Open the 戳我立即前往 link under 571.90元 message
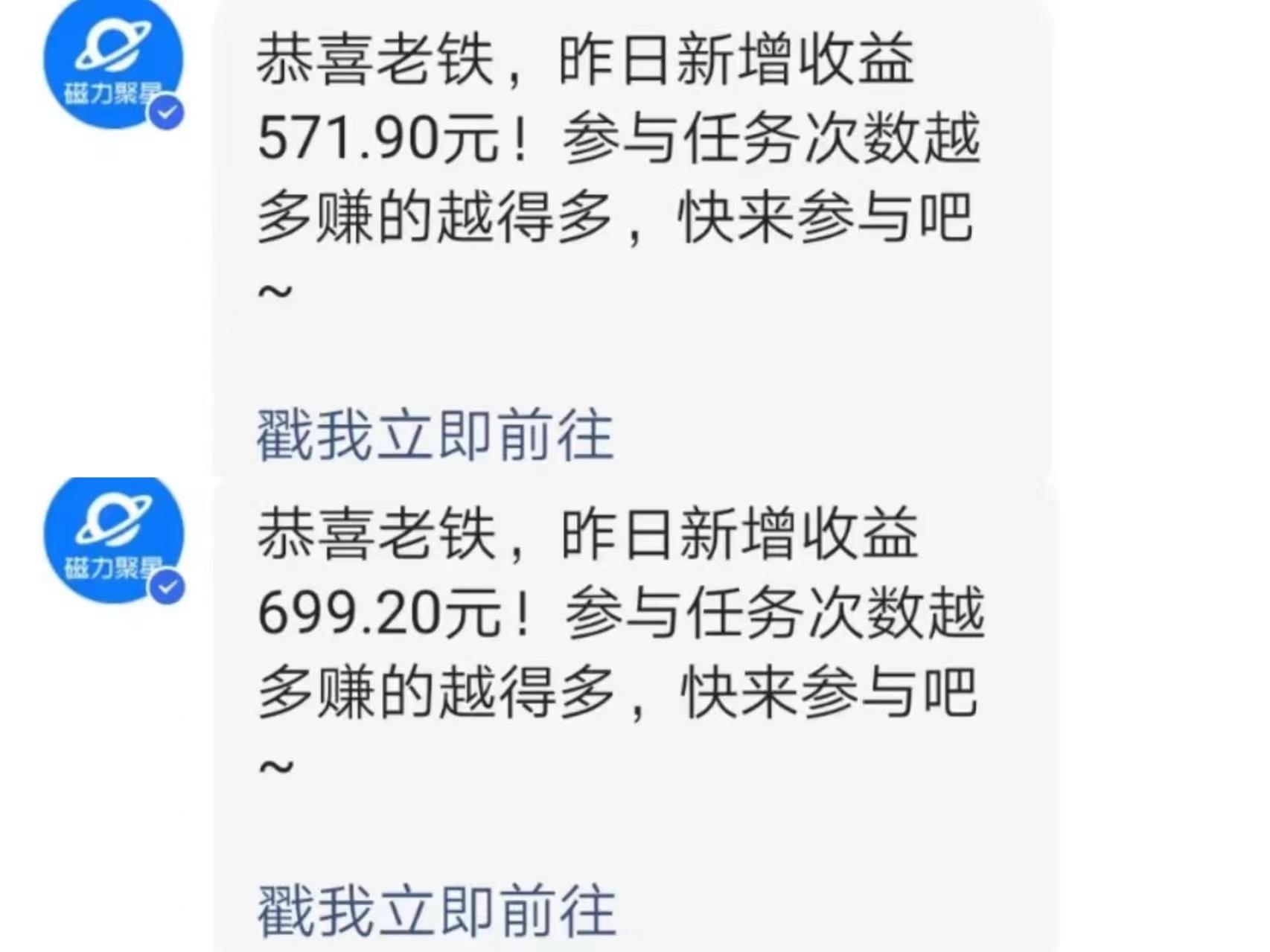1270x952 pixels. [435, 435]
